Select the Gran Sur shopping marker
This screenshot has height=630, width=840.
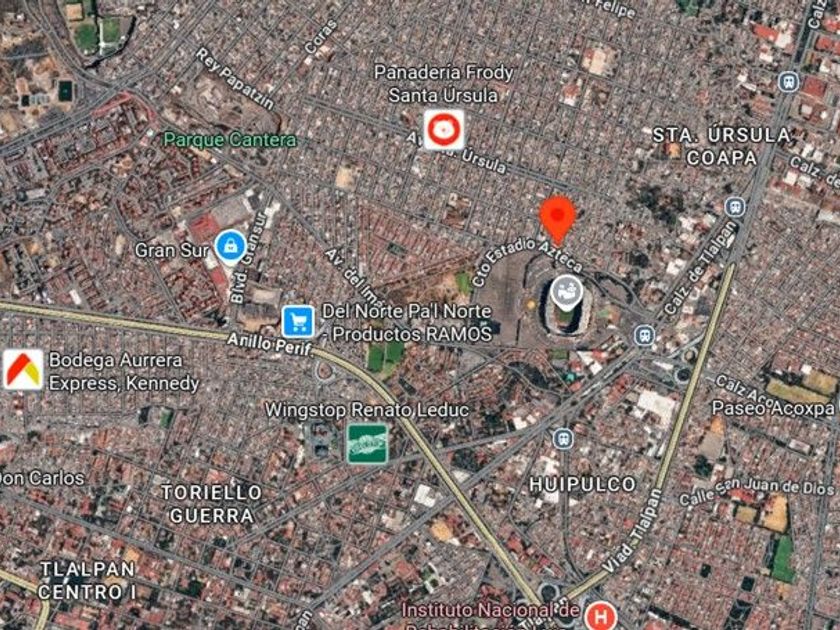pyautogui.click(x=230, y=248)
